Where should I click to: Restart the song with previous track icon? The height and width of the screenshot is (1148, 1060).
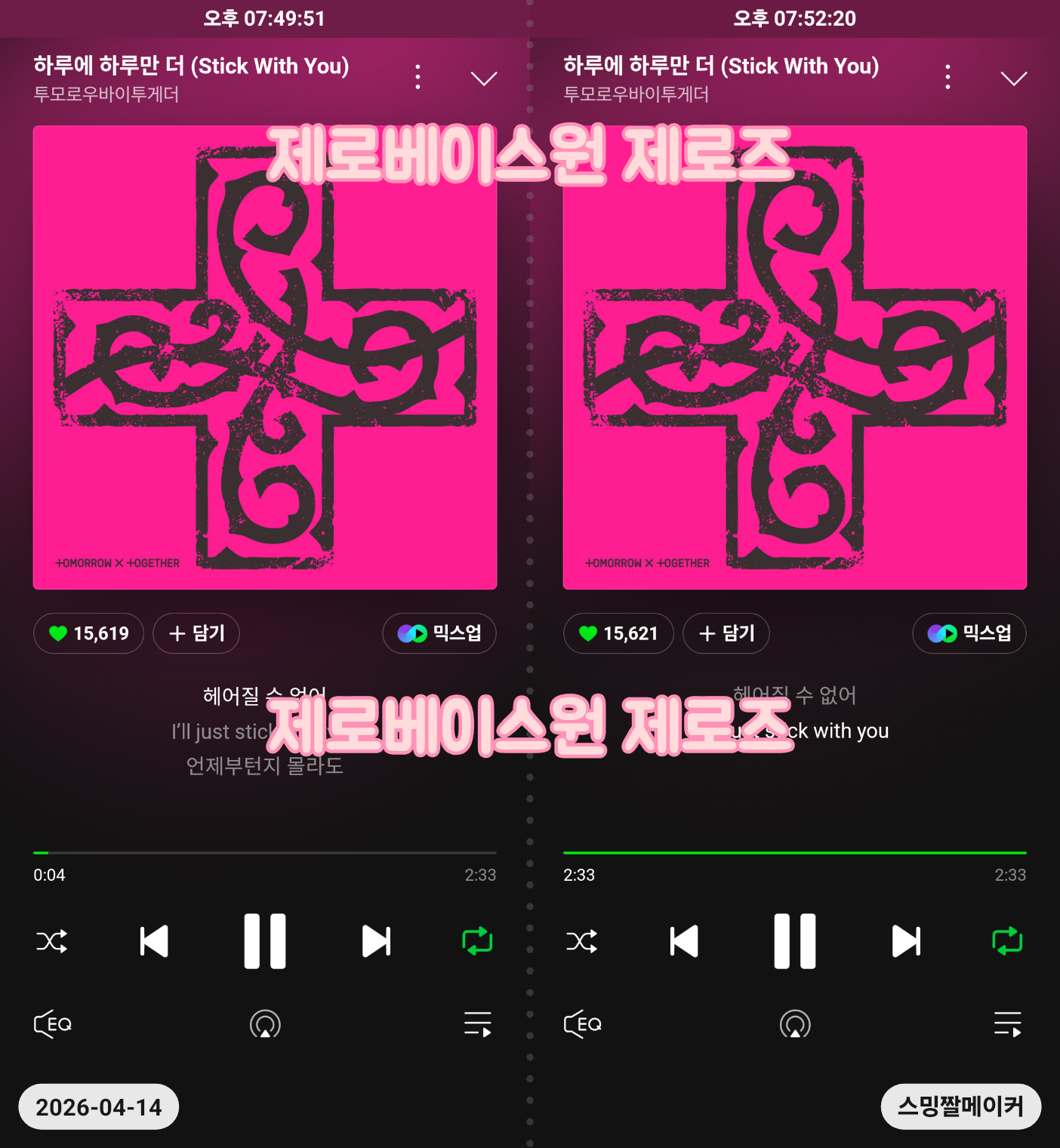pyautogui.click(x=153, y=940)
